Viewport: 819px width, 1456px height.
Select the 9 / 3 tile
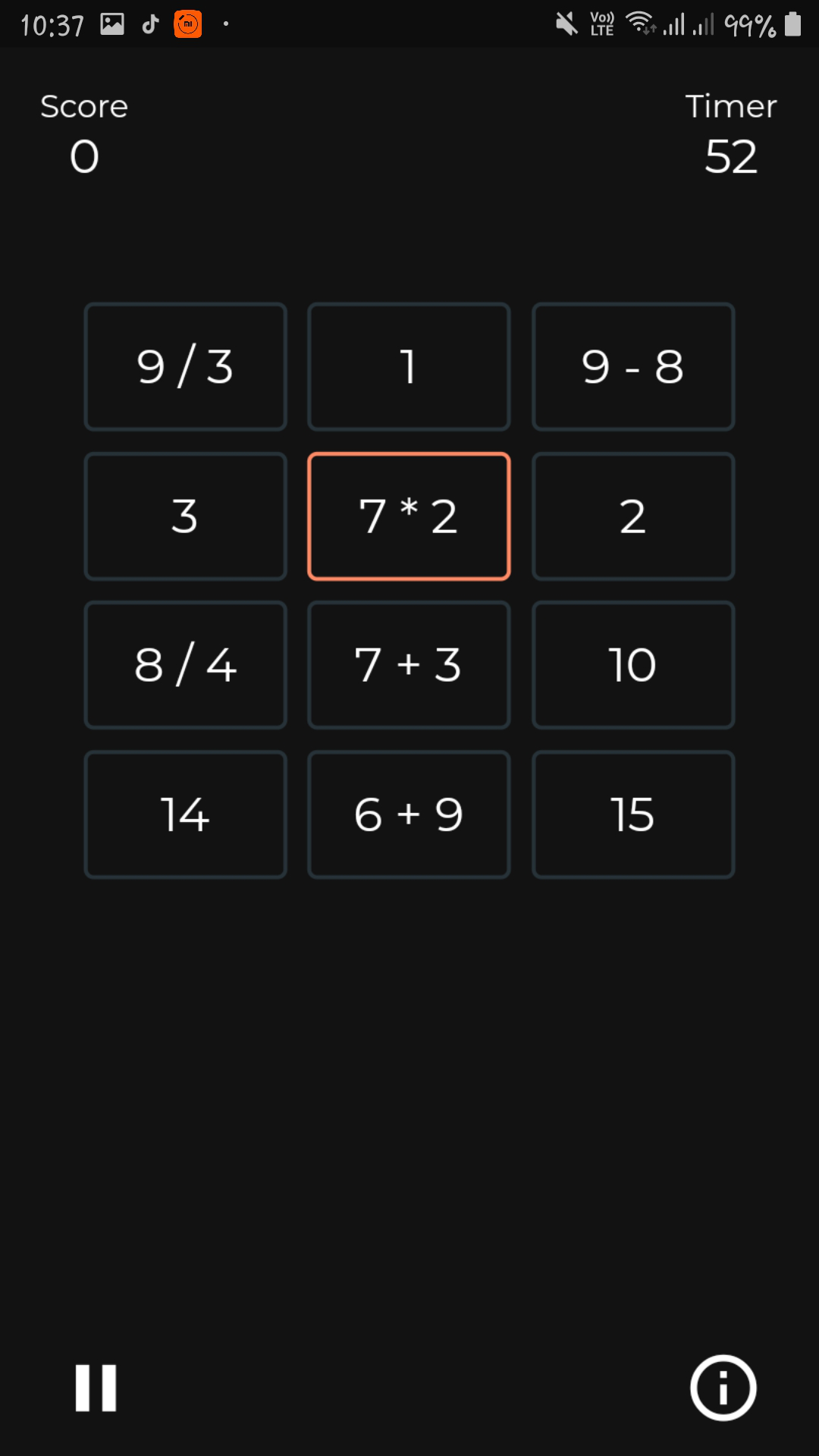(185, 367)
